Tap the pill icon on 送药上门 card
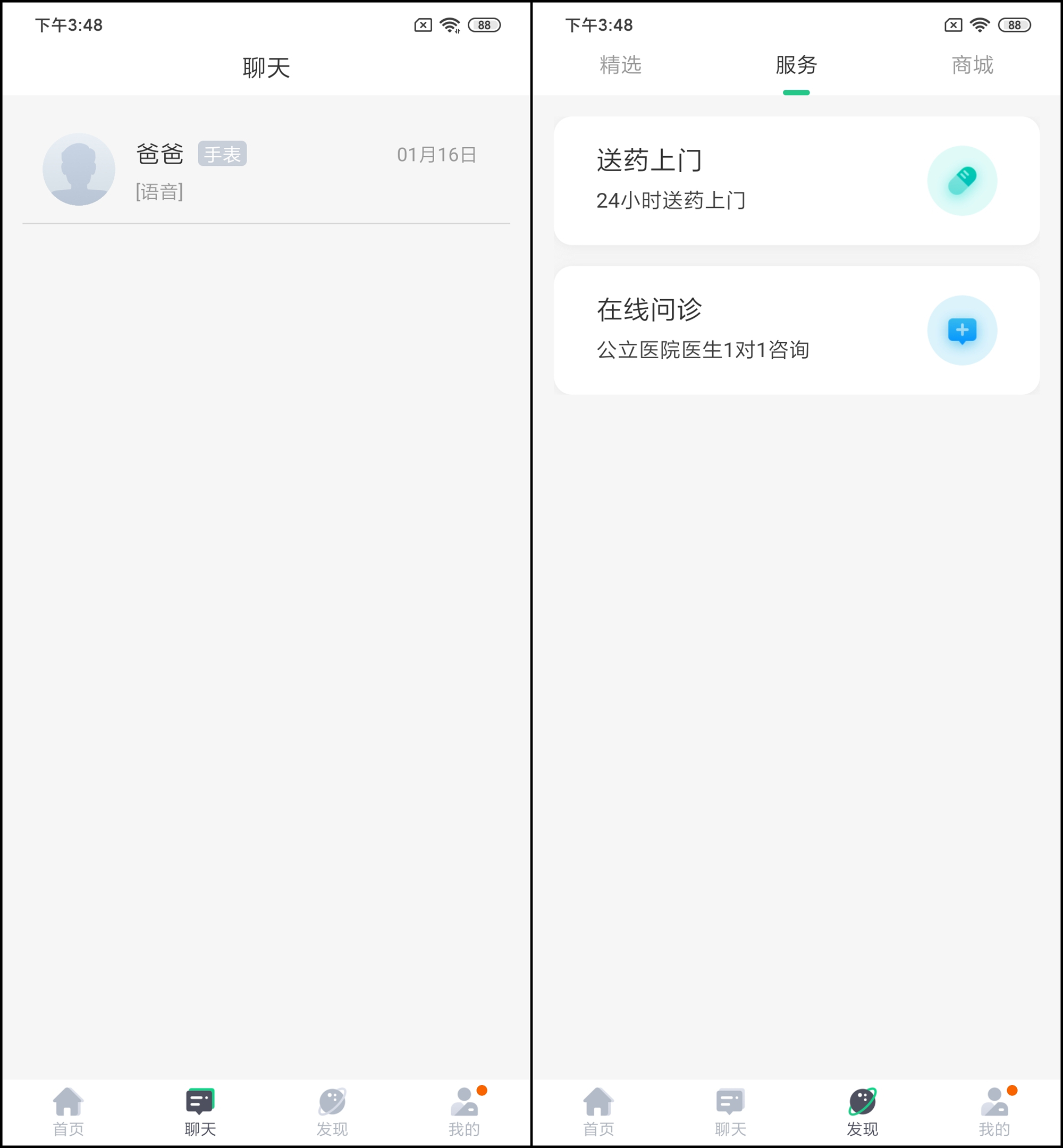This screenshot has height=1148, width=1063. pos(963,180)
